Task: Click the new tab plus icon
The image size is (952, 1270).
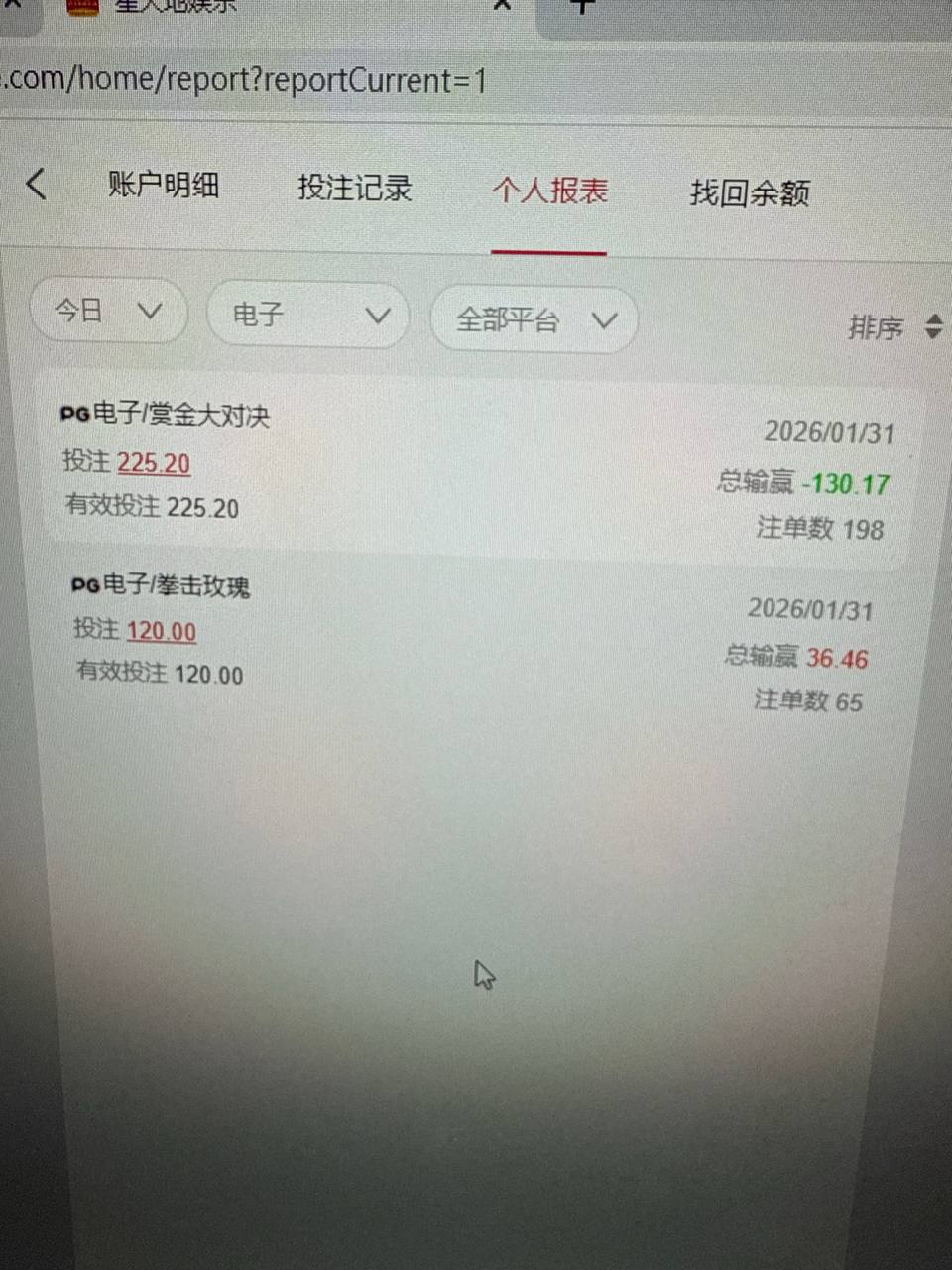Action: pos(583,6)
